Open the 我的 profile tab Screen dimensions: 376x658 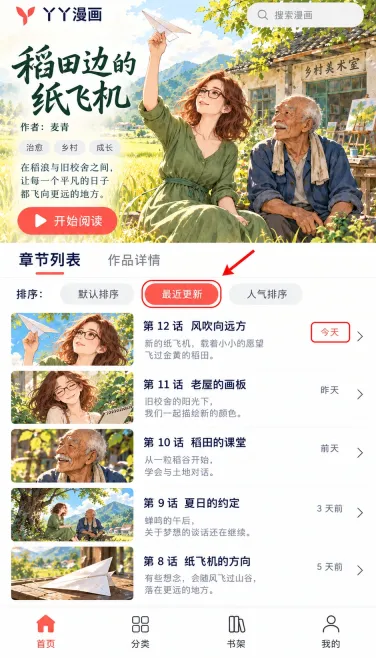(331, 632)
